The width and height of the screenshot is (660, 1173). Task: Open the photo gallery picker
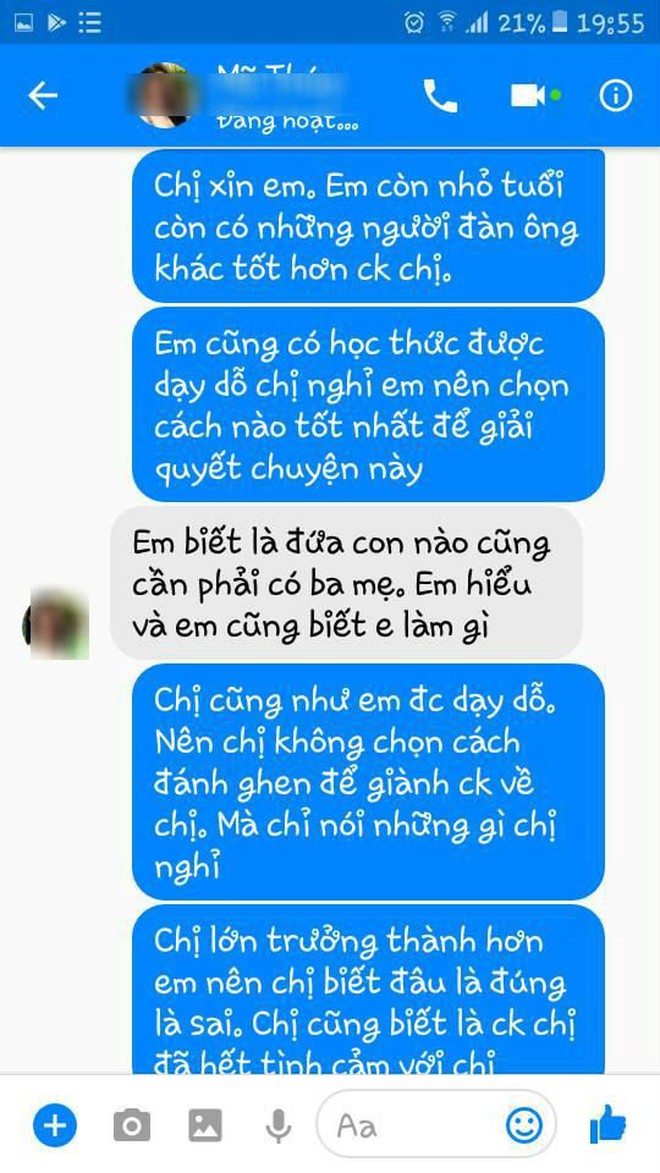pyautogui.click(x=205, y=1126)
